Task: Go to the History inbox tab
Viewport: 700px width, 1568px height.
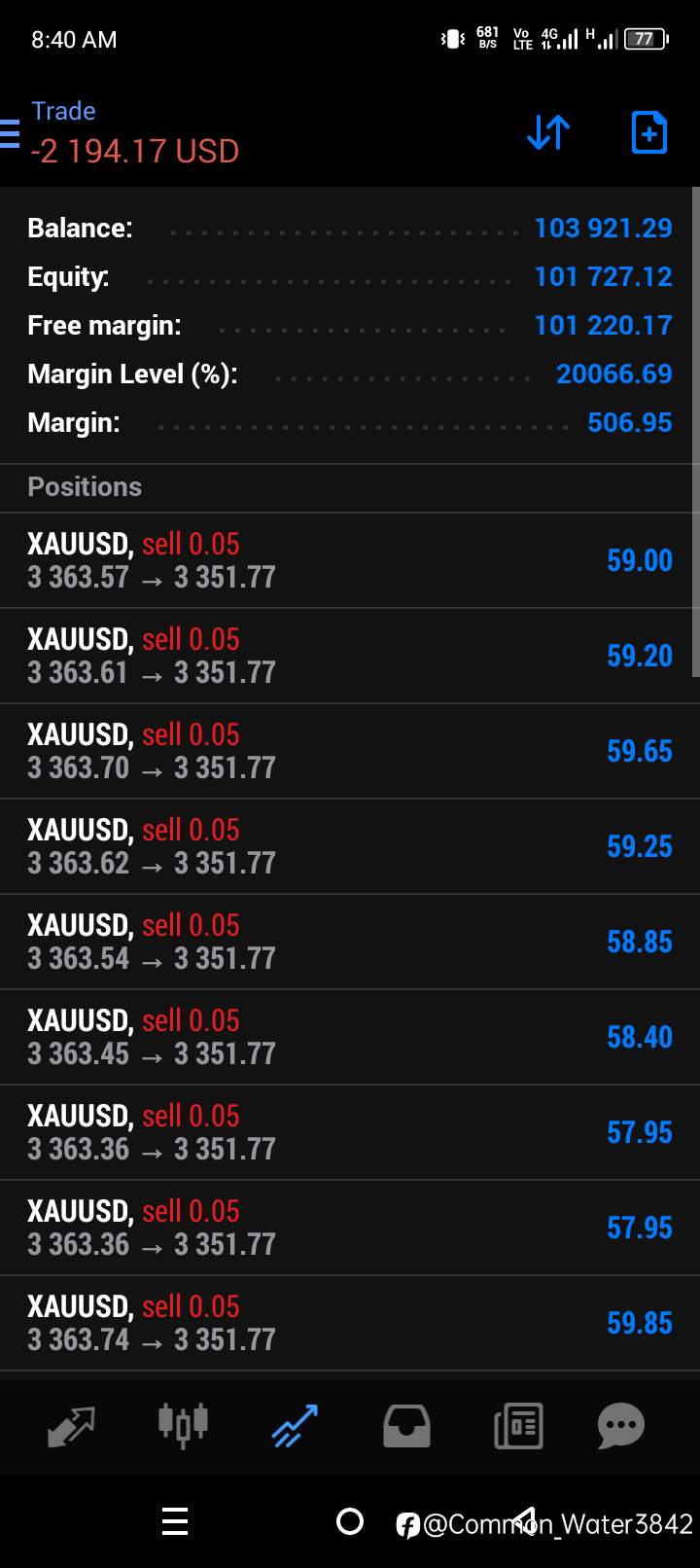Action: point(406,1426)
